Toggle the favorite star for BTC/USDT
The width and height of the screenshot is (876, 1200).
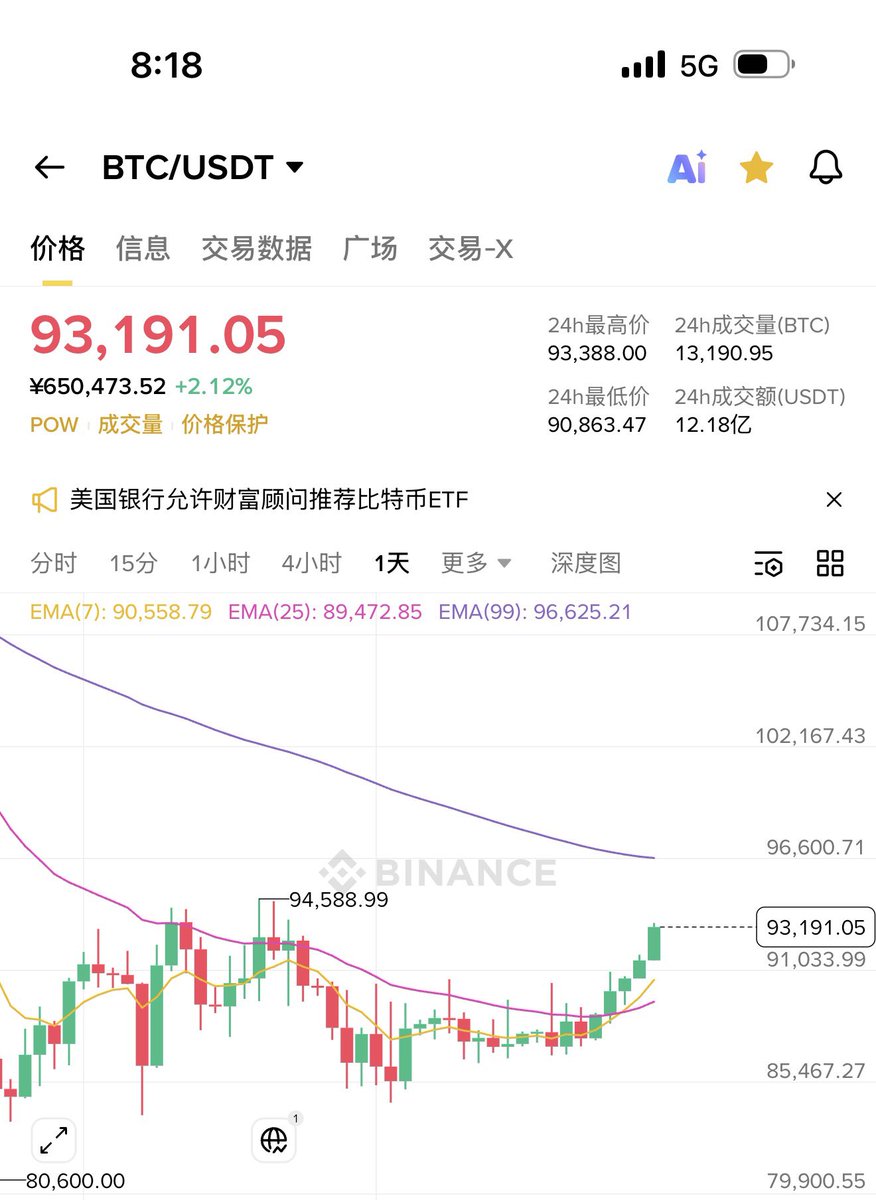(756, 167)
